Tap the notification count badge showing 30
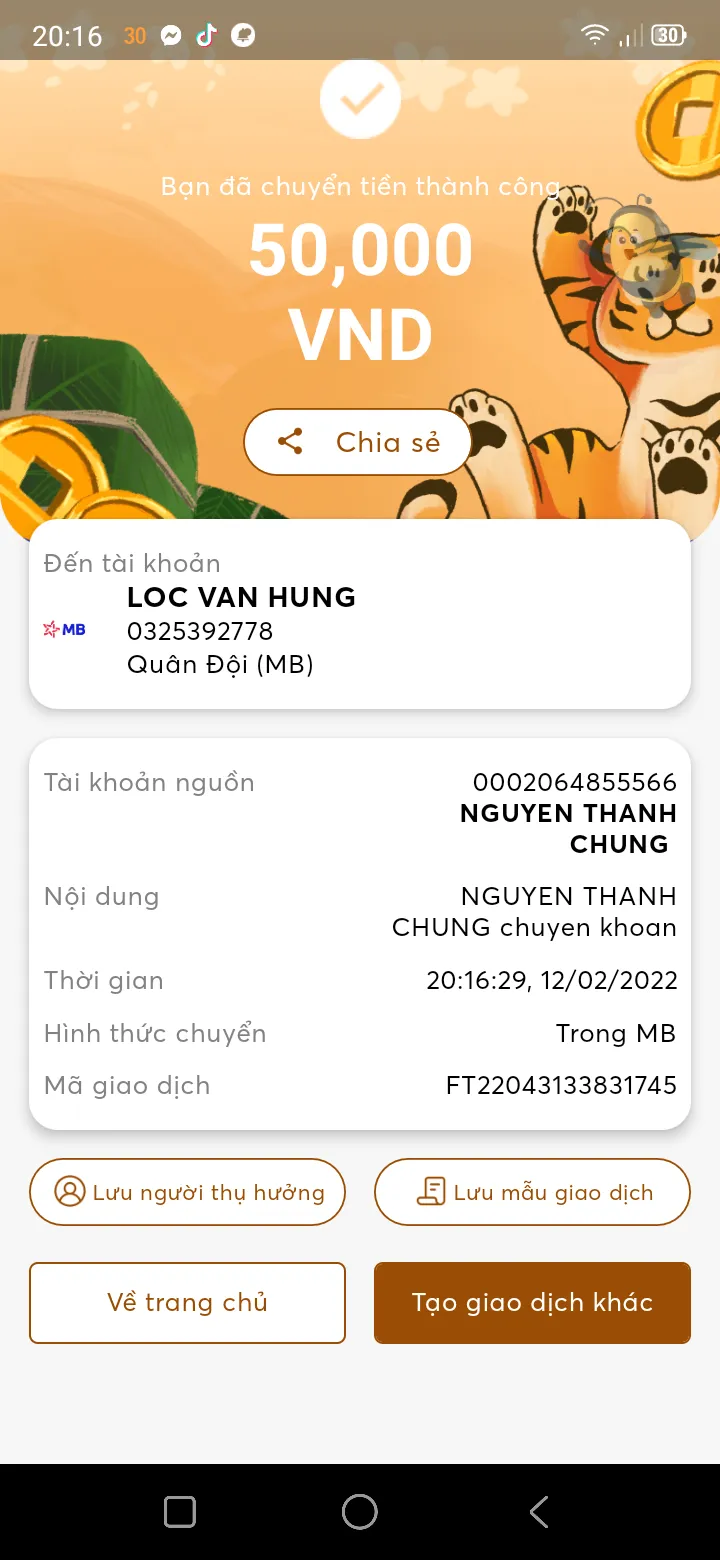This screenshot has width=720, height=1560. click(x=134, y=34)
